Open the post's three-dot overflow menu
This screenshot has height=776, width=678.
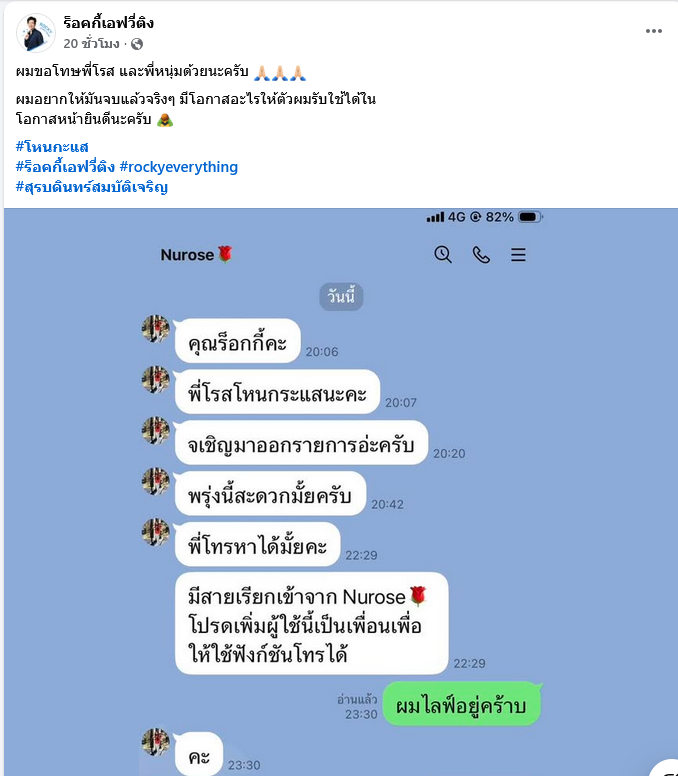pos(653,31)
